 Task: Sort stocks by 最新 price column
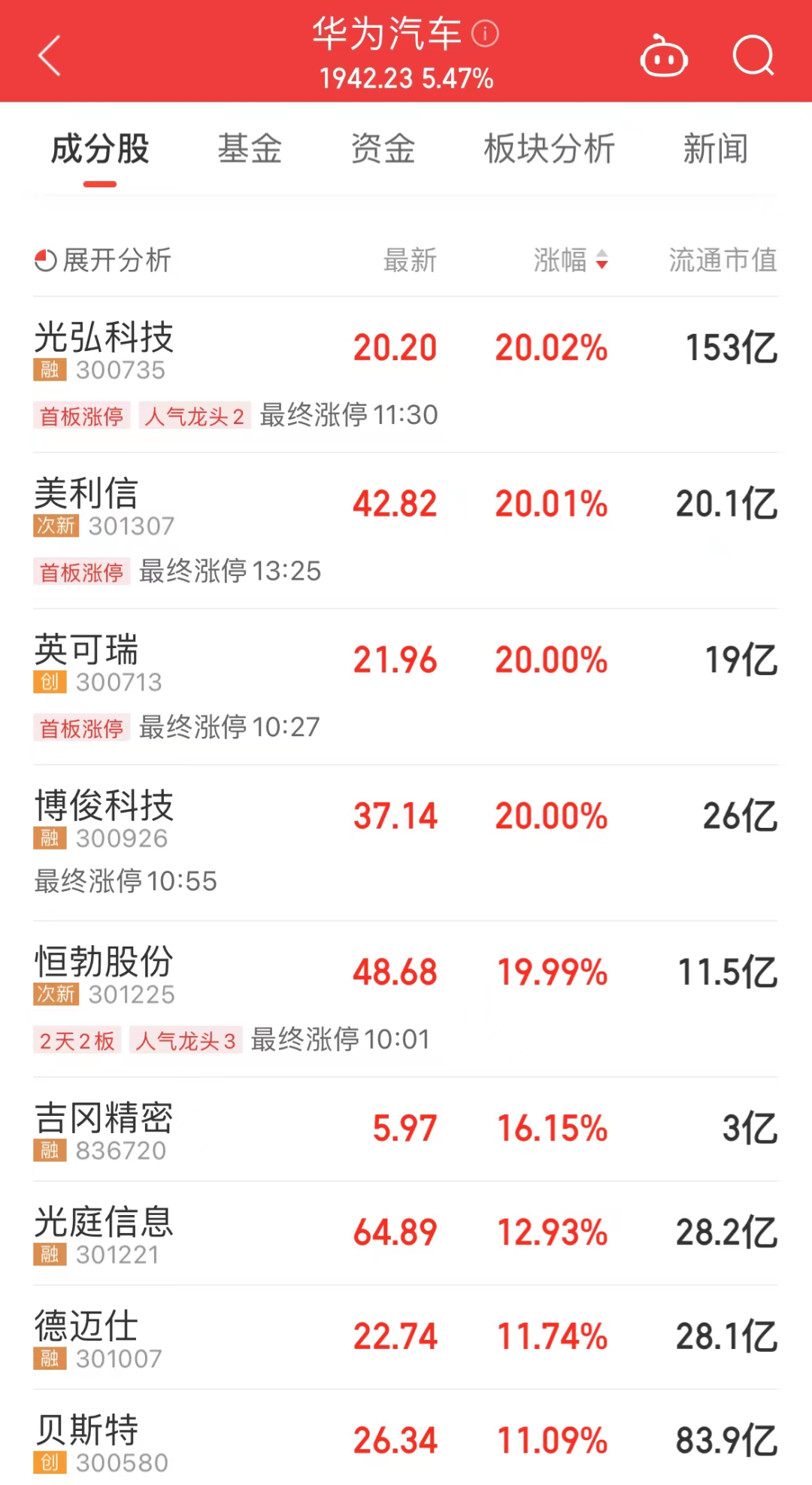pyautogui.click(x=409, y=260)
